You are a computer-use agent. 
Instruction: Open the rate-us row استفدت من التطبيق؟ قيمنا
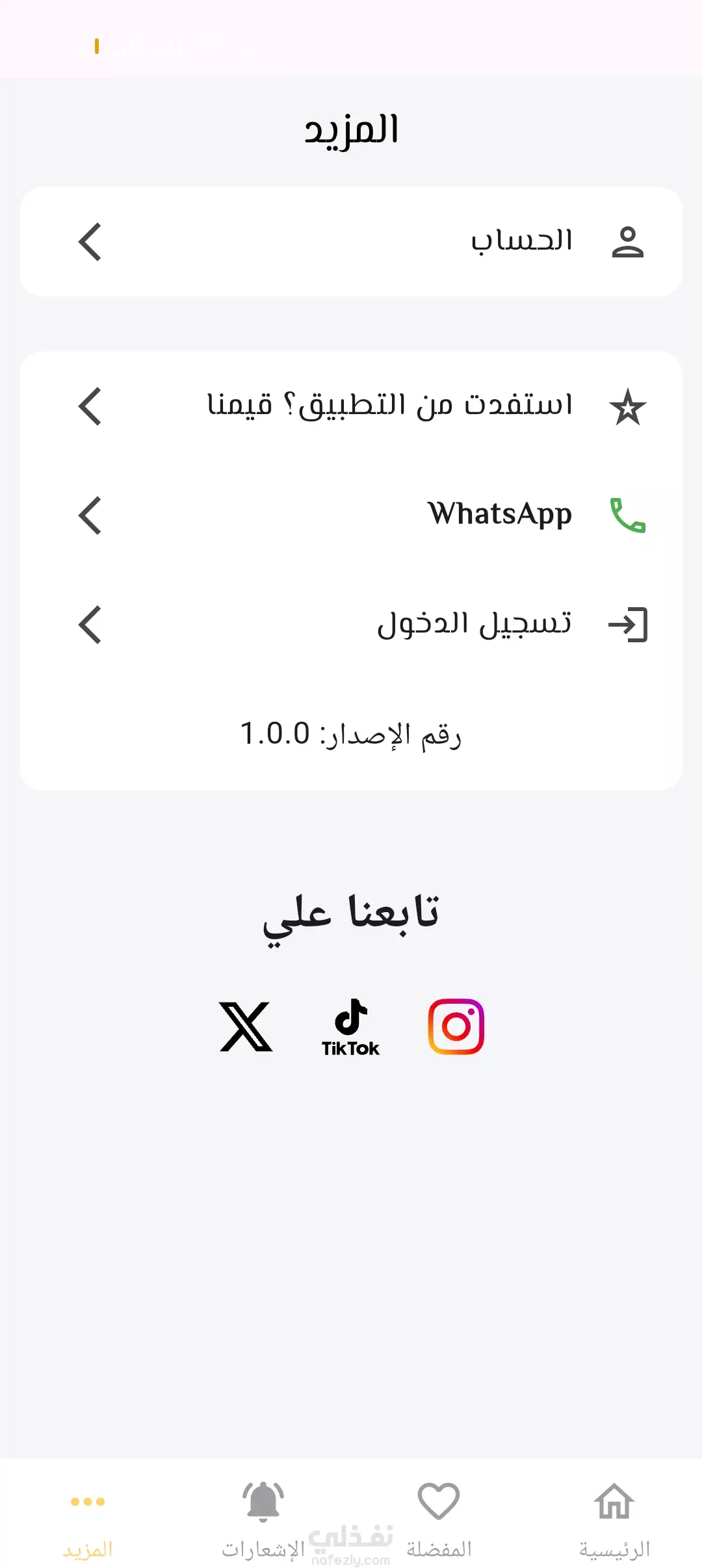pyautogui.click(x=351, y=406)
